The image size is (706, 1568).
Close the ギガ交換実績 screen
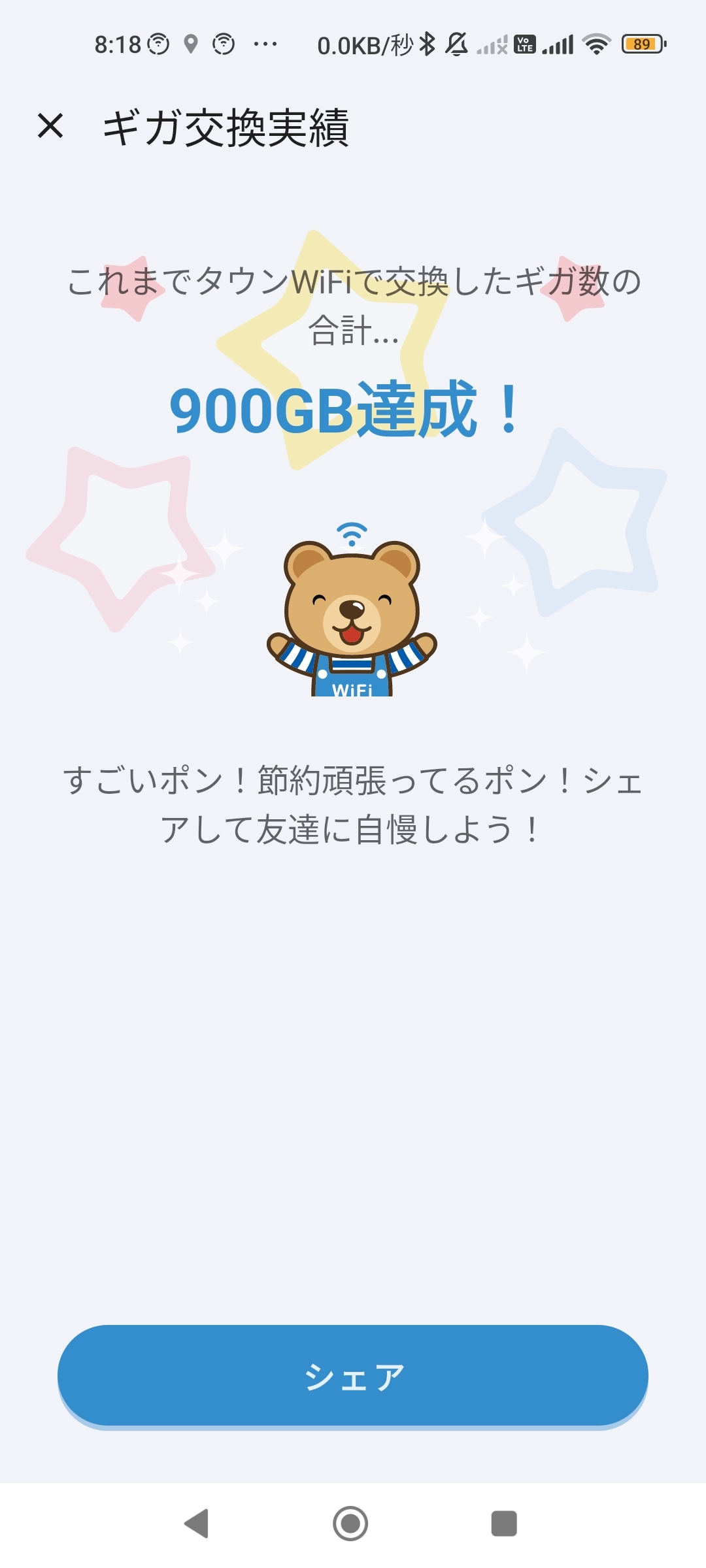point(50,126)
